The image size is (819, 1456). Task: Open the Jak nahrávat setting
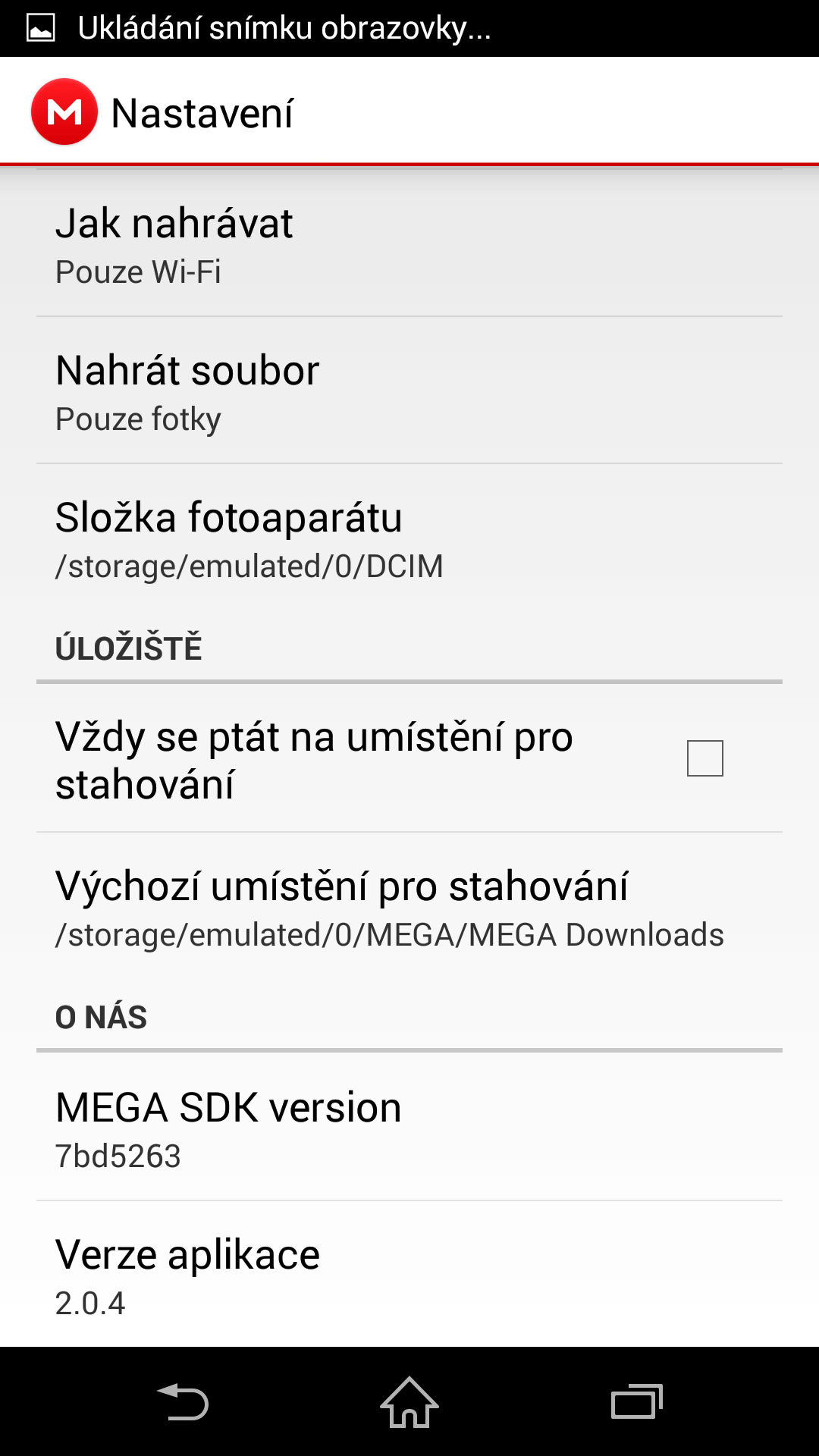point(409,243)
